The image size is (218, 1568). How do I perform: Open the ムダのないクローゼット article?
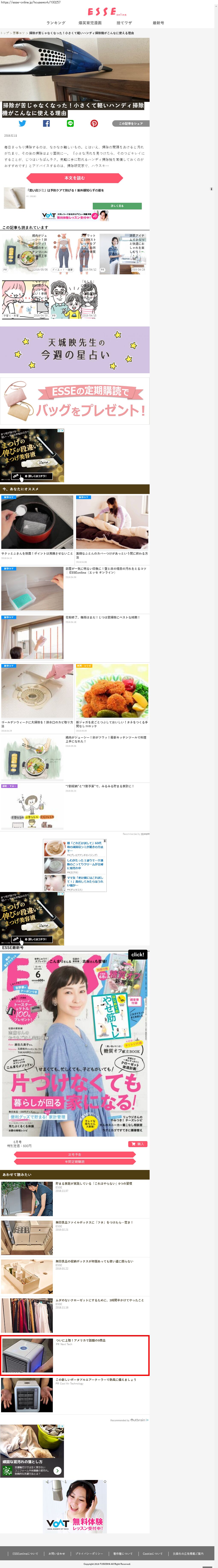point(99,1300)
